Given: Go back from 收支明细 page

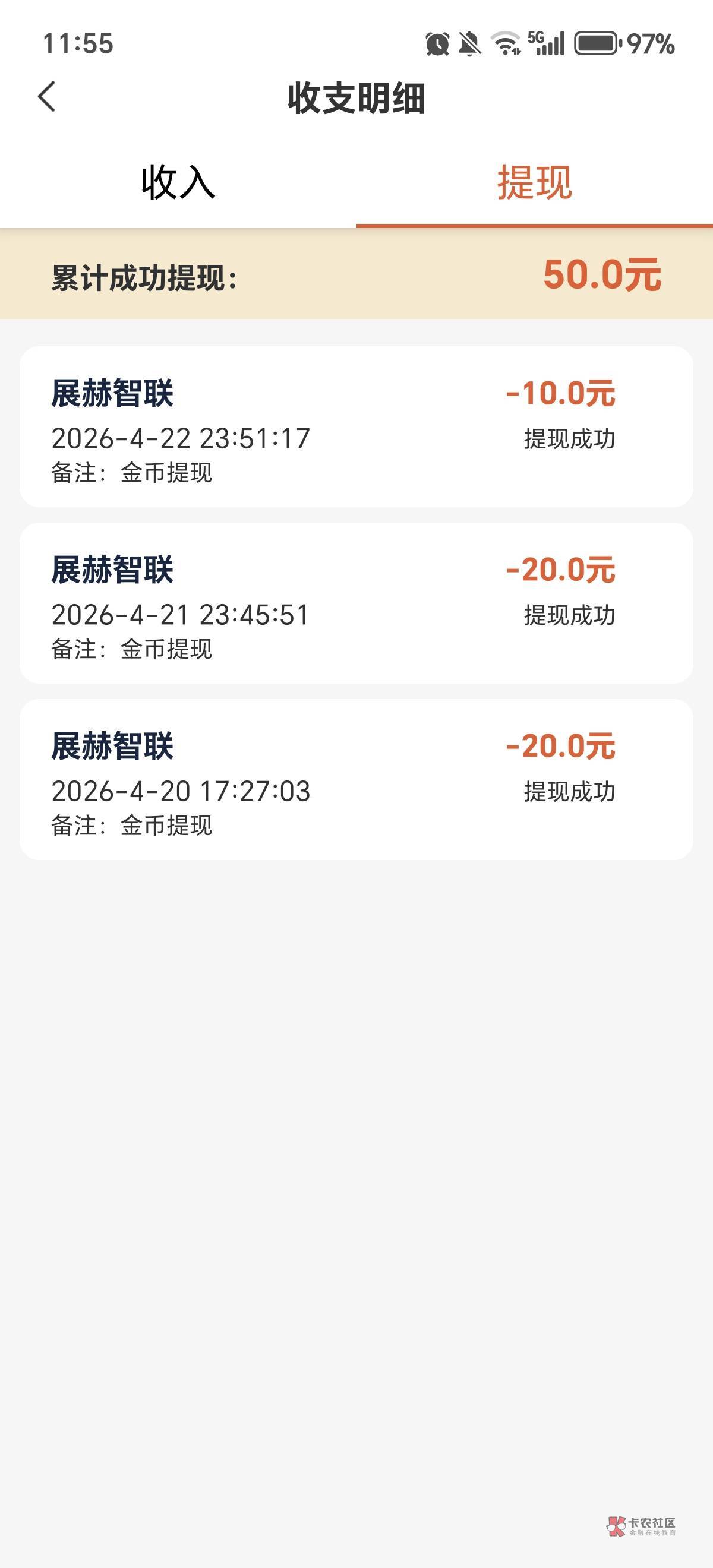Looking at the screenshot, I should click(47, 97).
